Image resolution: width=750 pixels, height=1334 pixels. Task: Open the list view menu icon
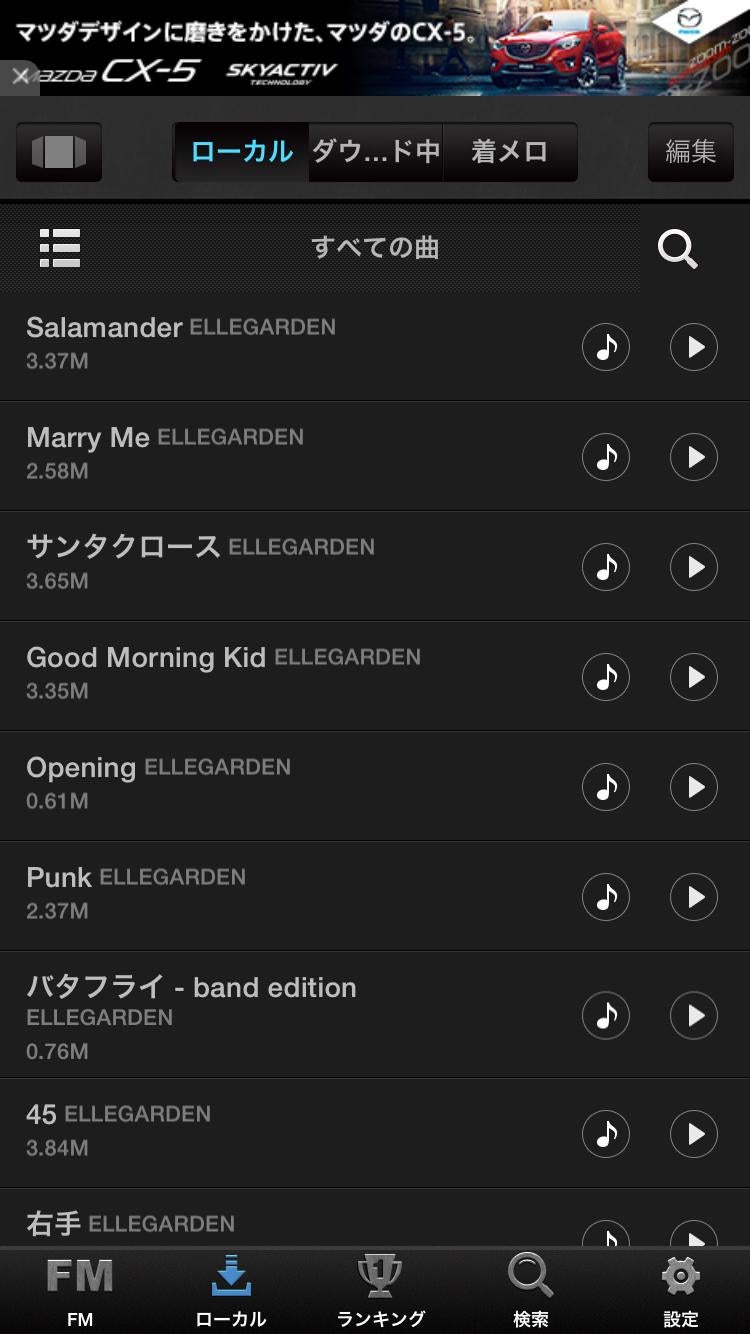click(60, 248)
